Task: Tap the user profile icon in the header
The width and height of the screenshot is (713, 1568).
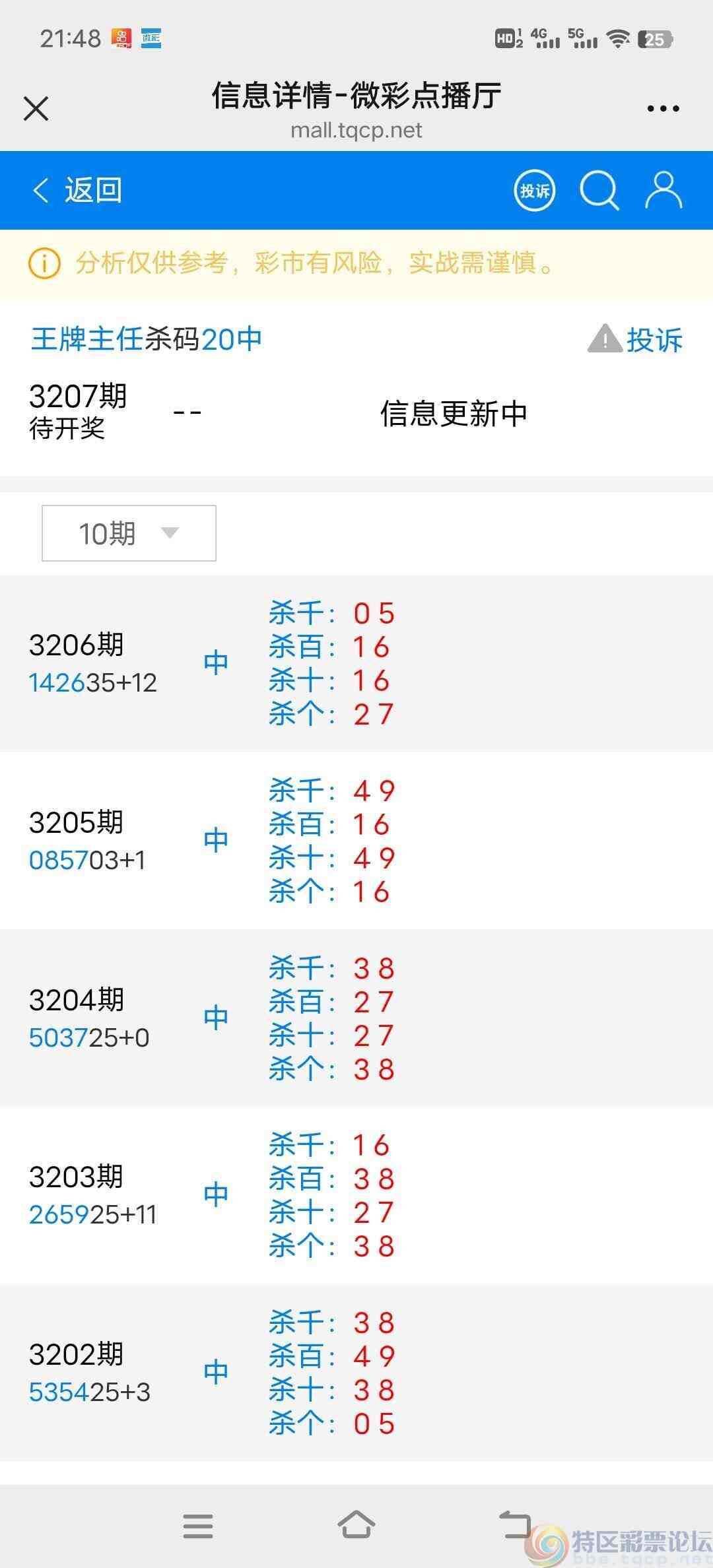Action: coord(663,191)
